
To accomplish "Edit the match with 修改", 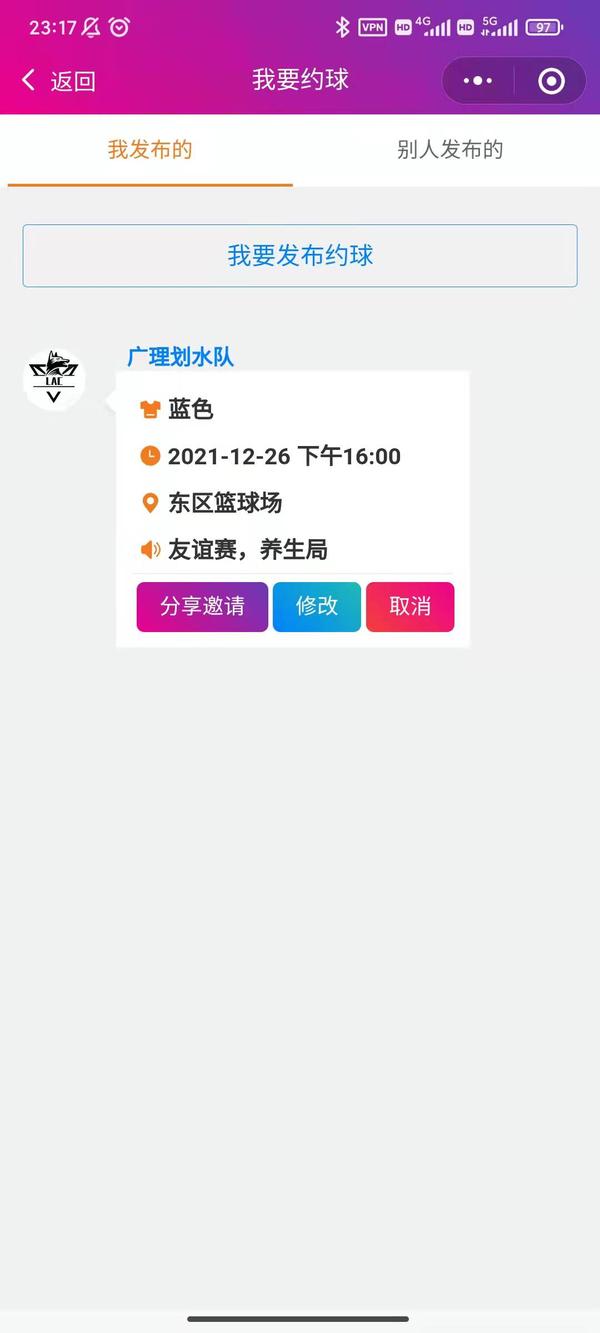I will 317,607.
